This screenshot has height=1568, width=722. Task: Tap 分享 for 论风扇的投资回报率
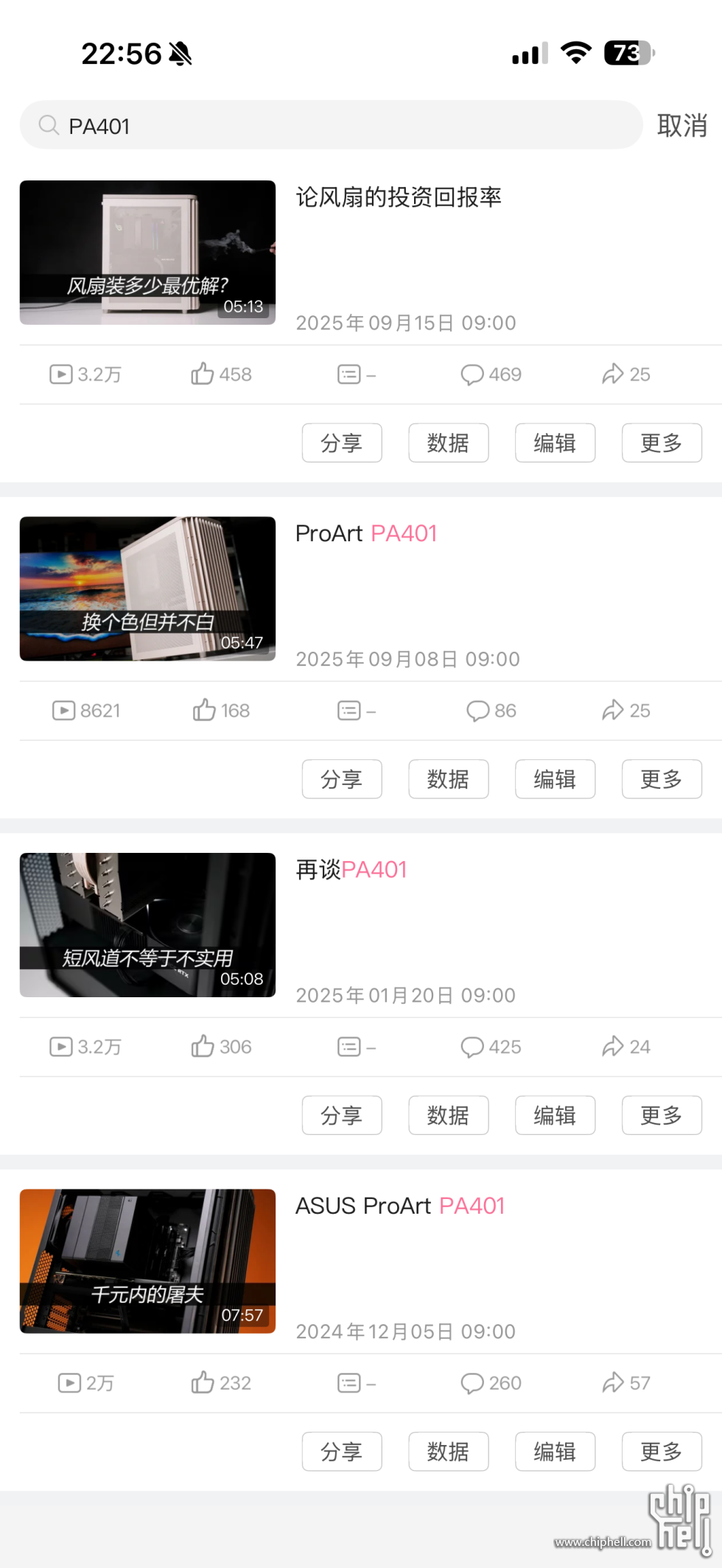tap(342, 443)
